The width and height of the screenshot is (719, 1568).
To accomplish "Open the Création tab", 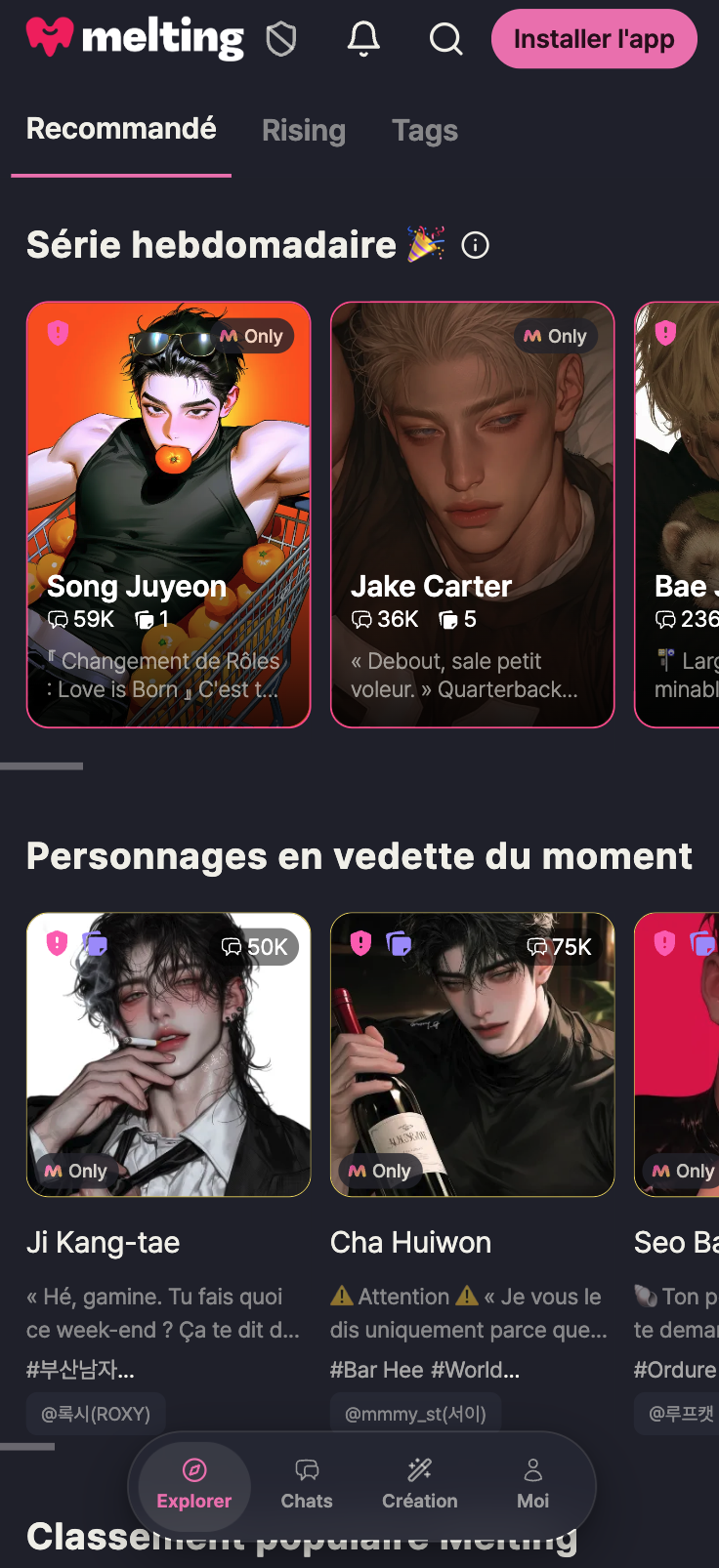I will (420, 1485).
